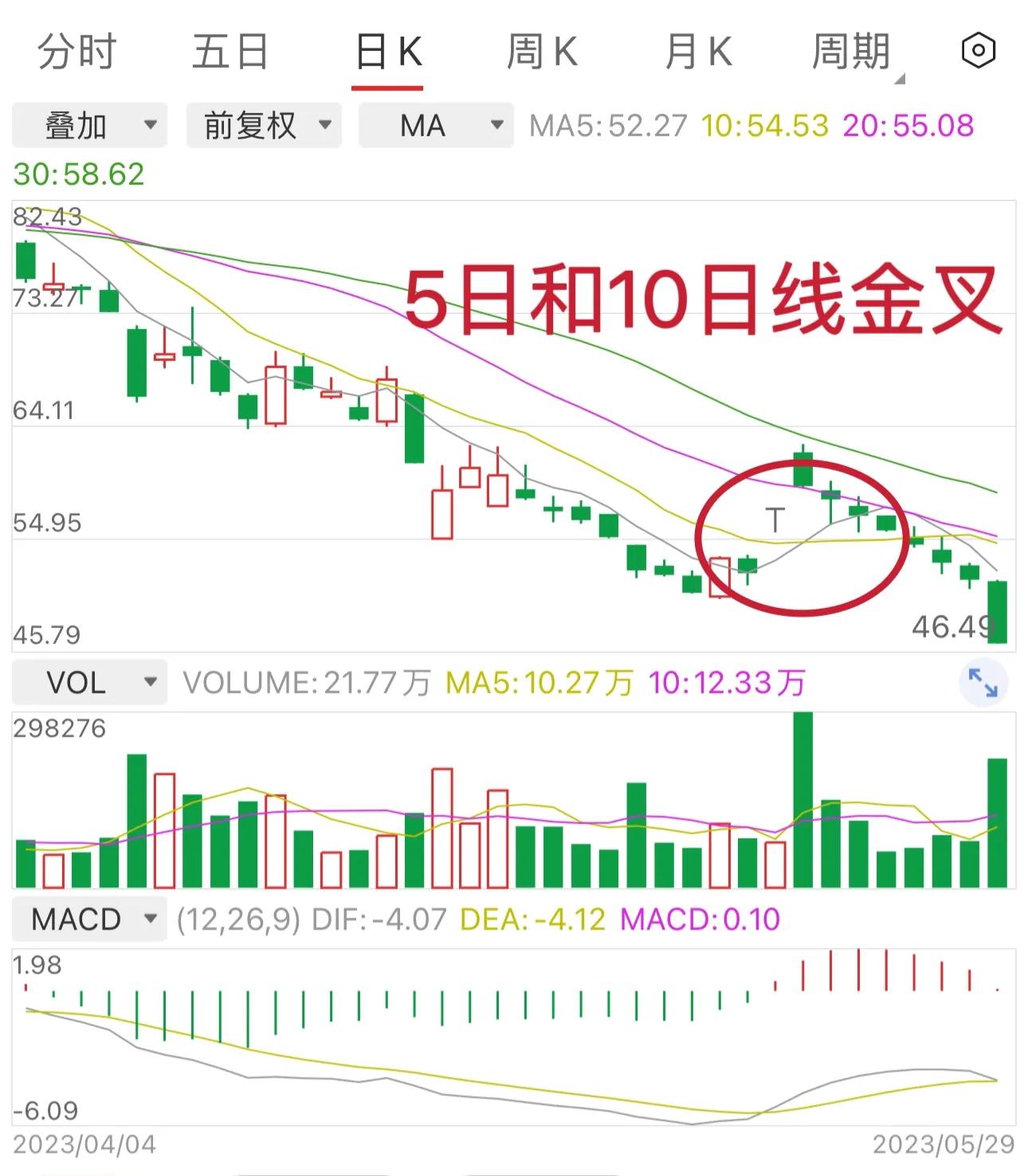Switch to the 五日 five-day tab

pyautogui.click(x=230, y=51)
